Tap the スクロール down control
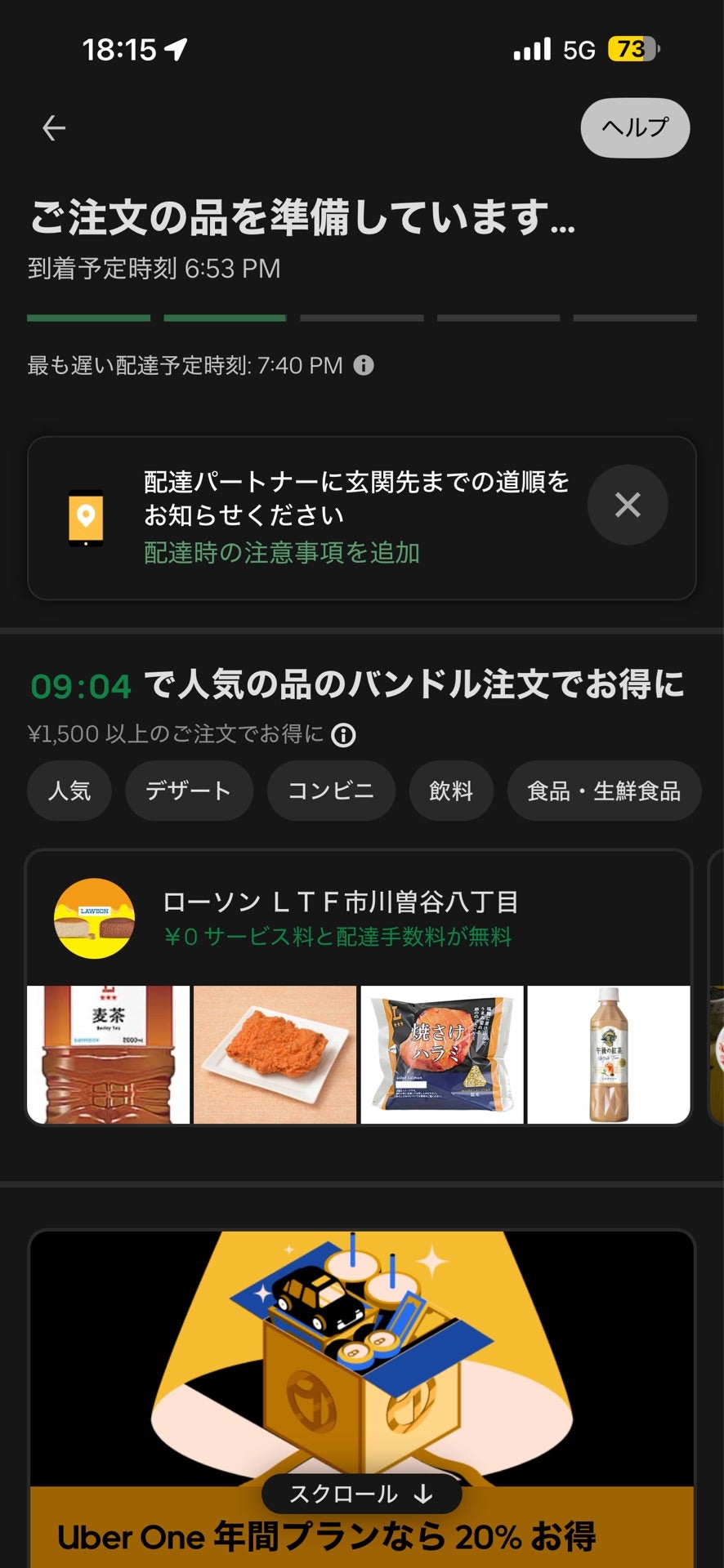724x1568 pixels. click(x=361, y=1494)
